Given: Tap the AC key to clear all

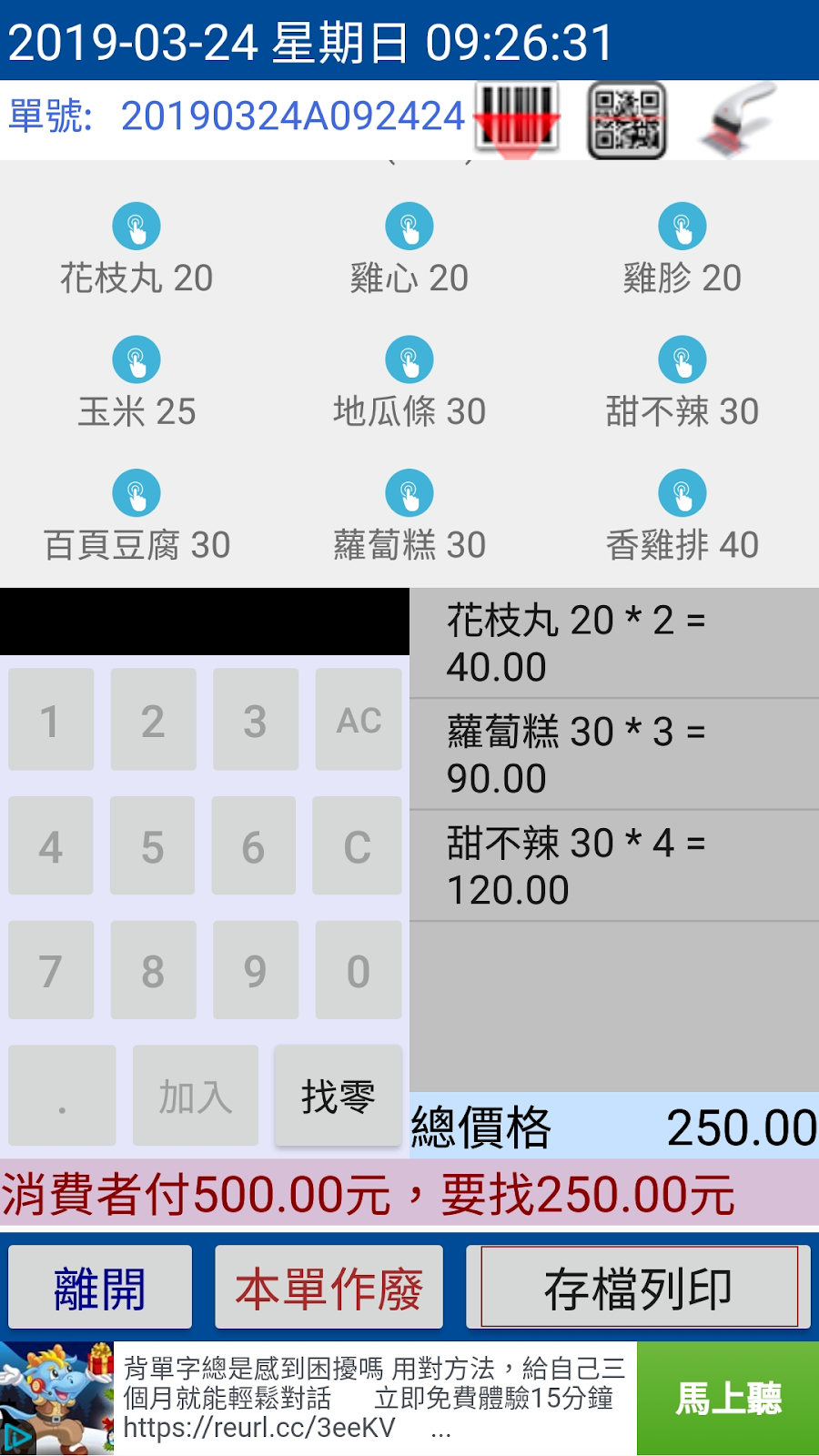Looking at the screenshot, I should tap(359, 720).
